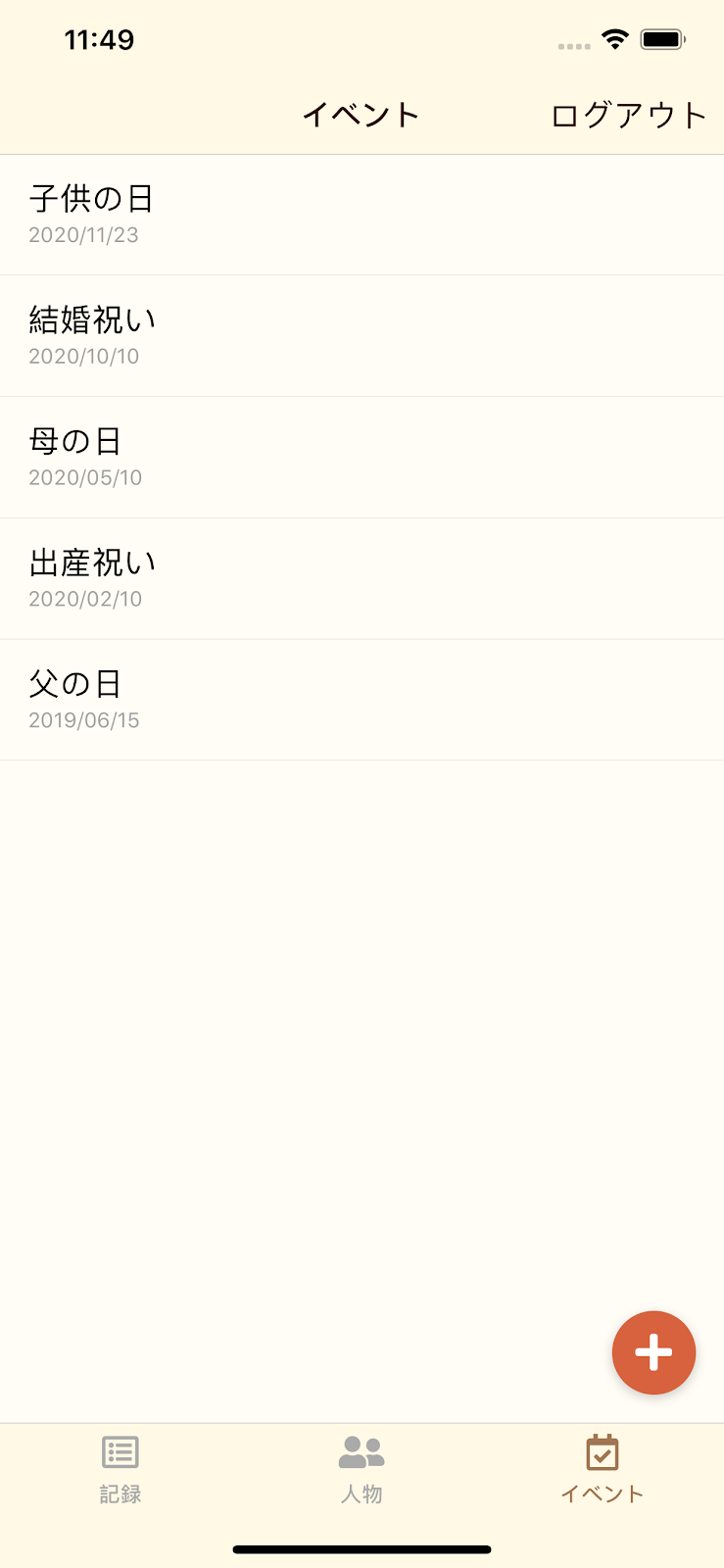Switch to the 記録 tab
Screen dimensions: 724x1568
coord(121,1469)
